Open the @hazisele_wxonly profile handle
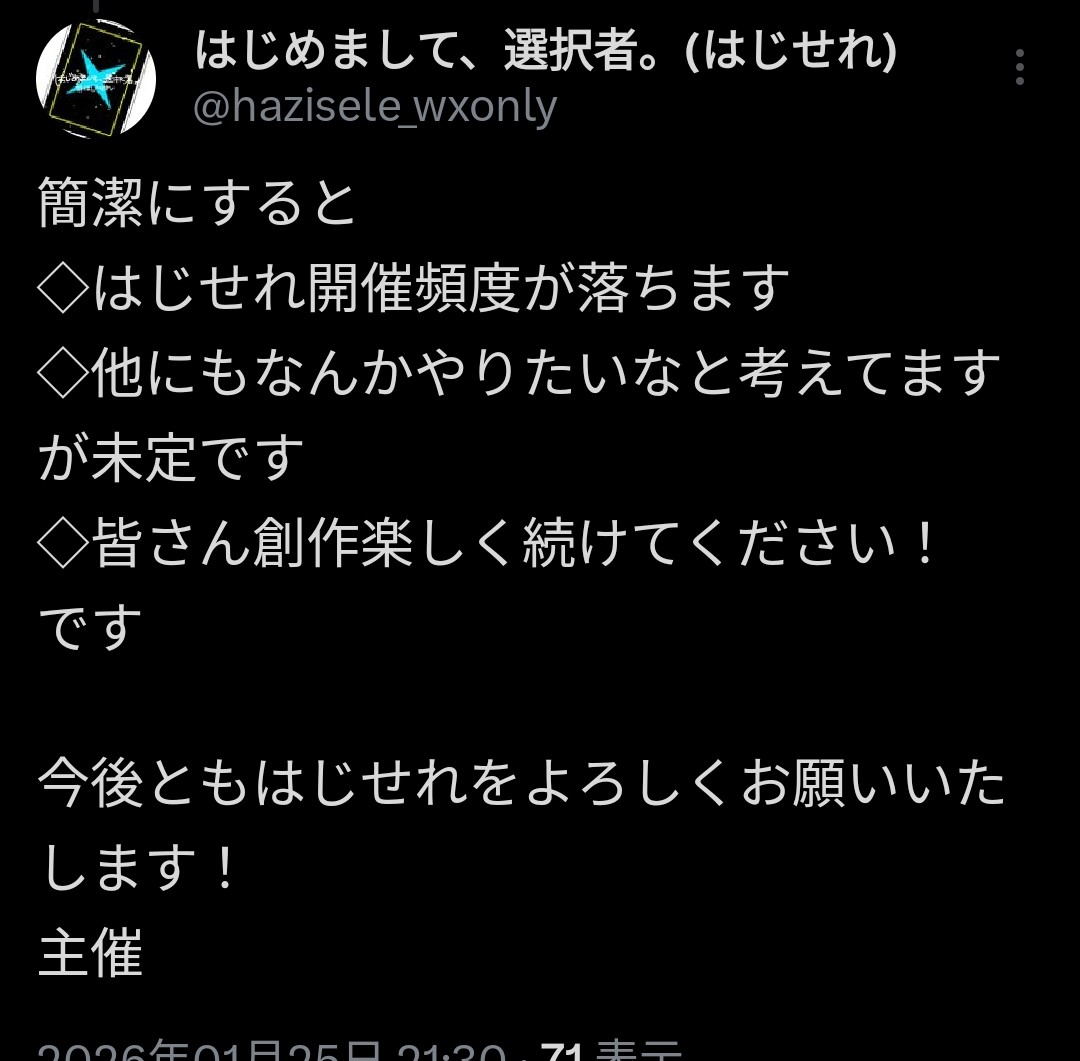 (x=374, y=107)
